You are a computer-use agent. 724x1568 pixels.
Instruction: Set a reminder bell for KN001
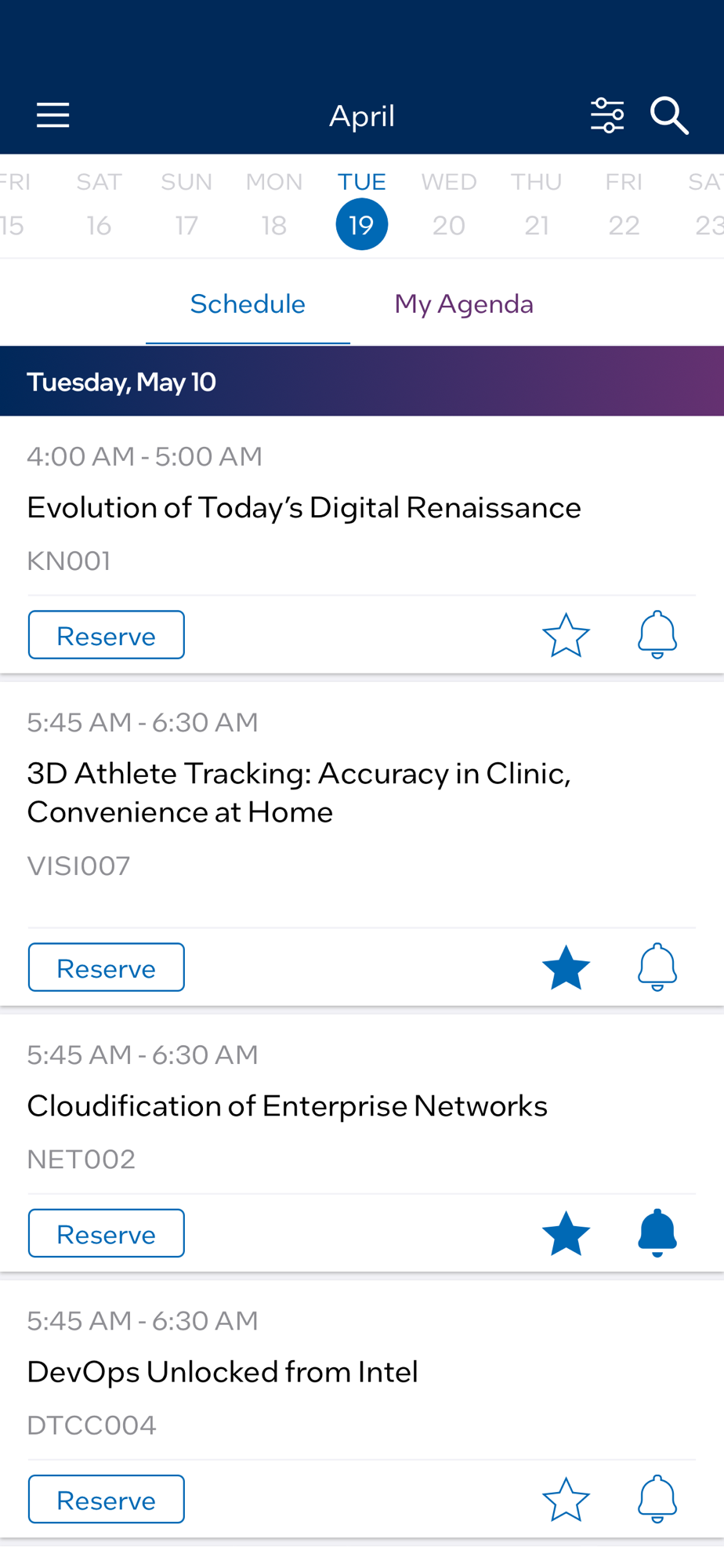coord(657,635)
